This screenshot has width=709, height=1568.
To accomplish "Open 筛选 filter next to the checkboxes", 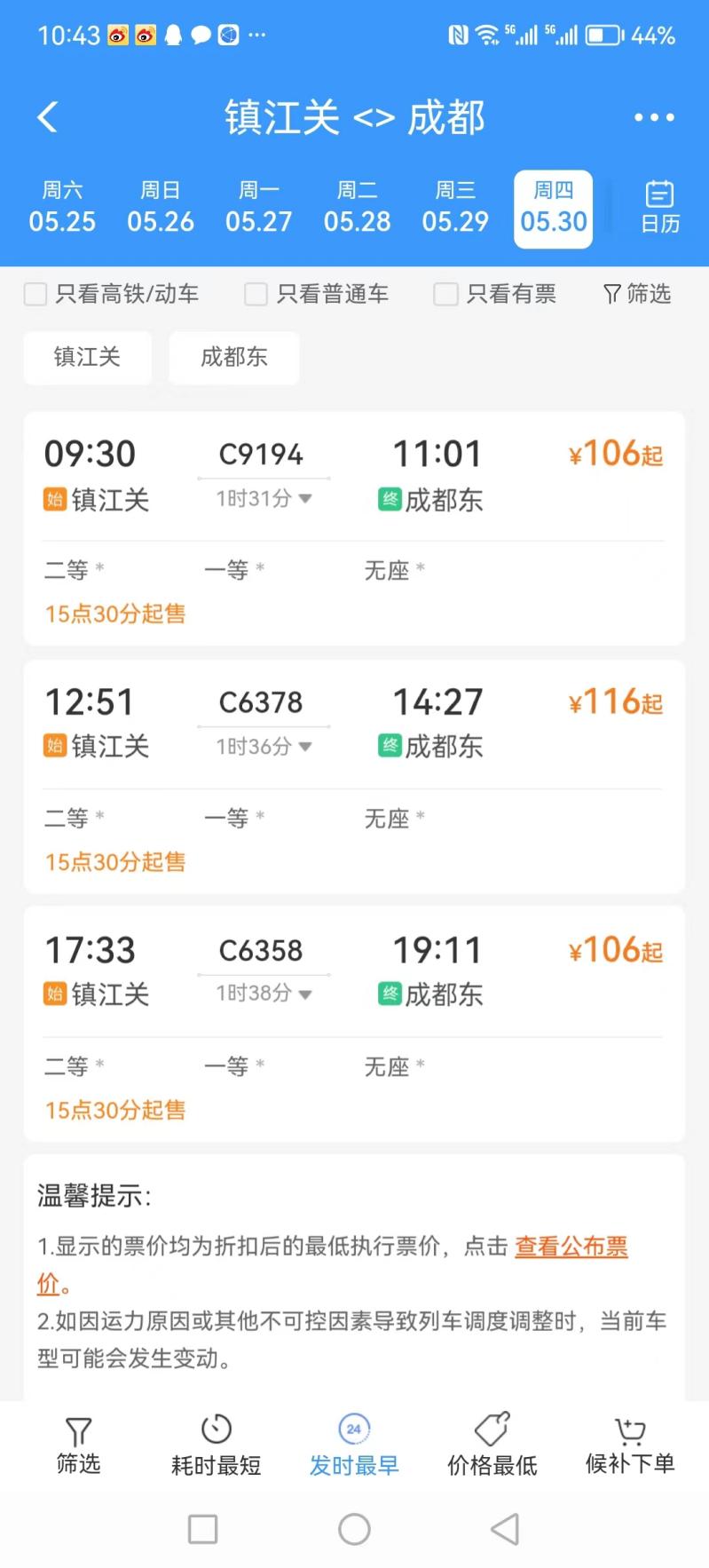I will coord(637,294).
